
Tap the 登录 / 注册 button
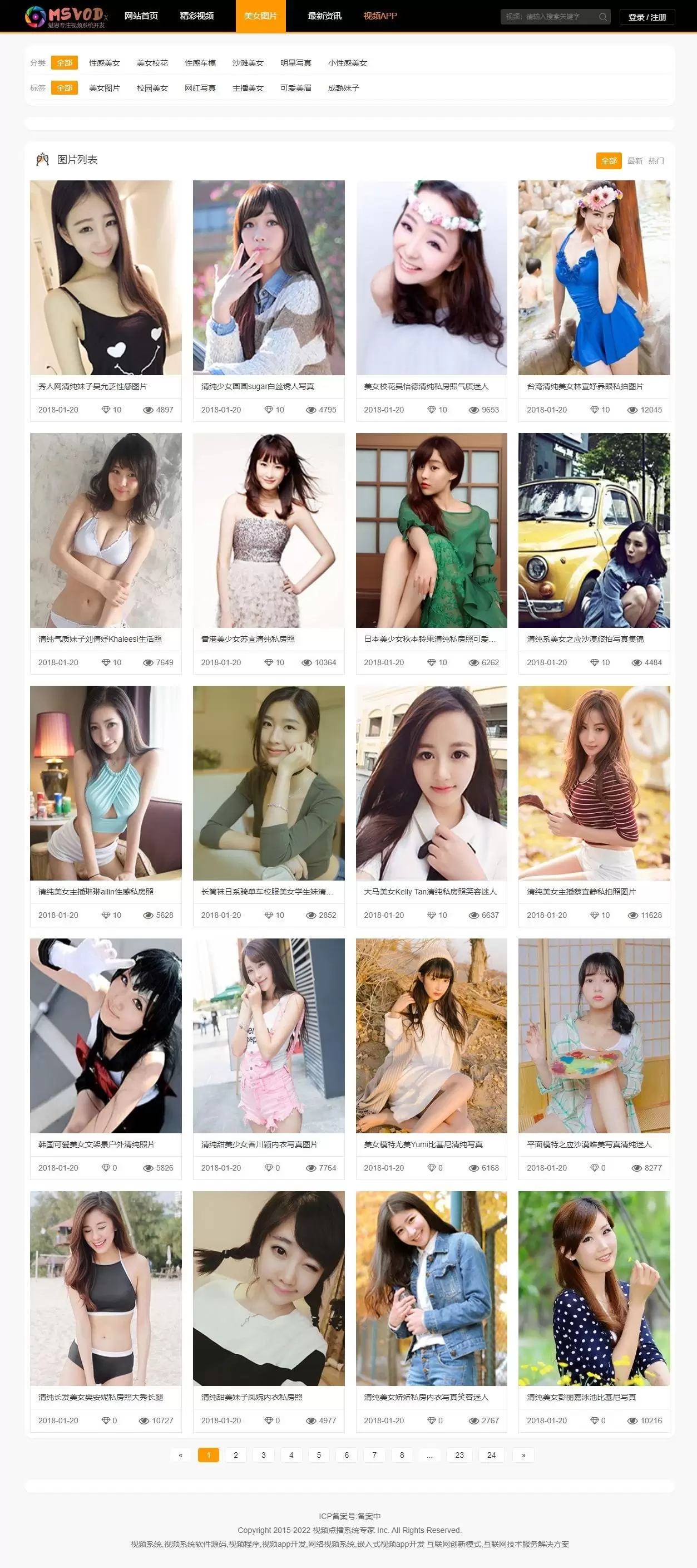pyautogui.click(x=647, y=17)
